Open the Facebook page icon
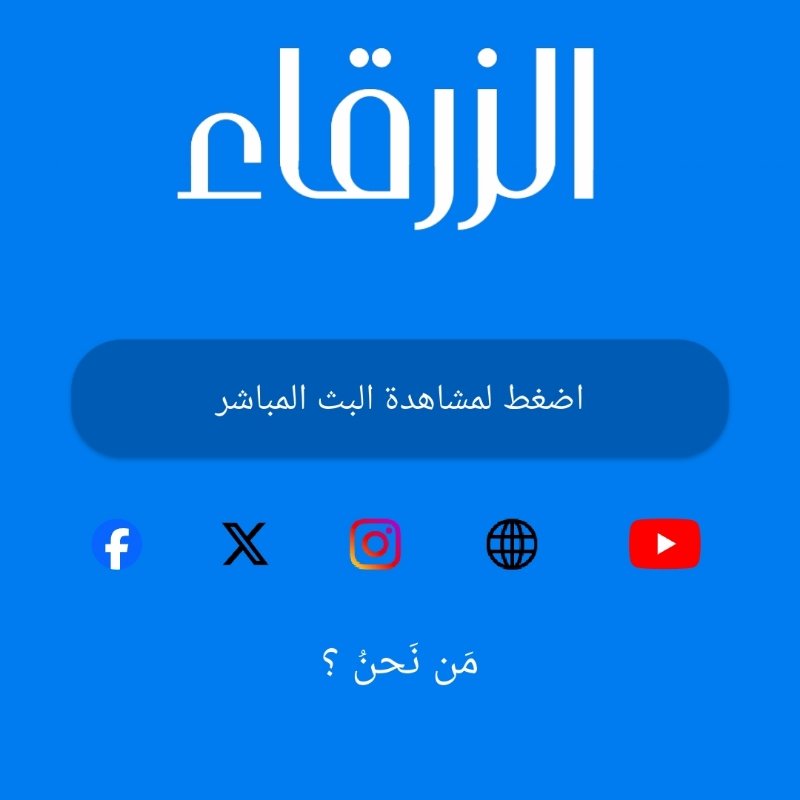 117,545
